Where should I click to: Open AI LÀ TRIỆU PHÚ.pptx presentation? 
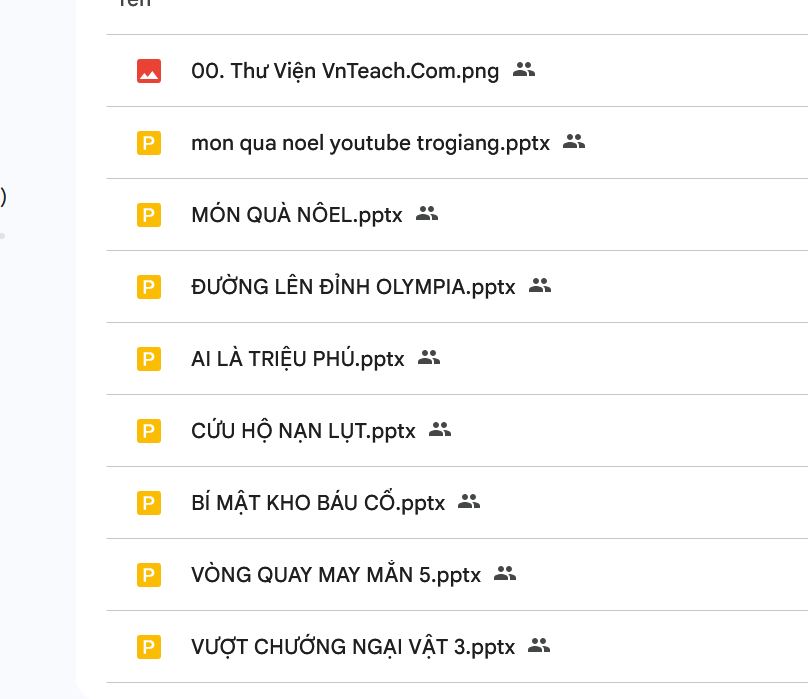pyautogui.click(x=297, y=359)
